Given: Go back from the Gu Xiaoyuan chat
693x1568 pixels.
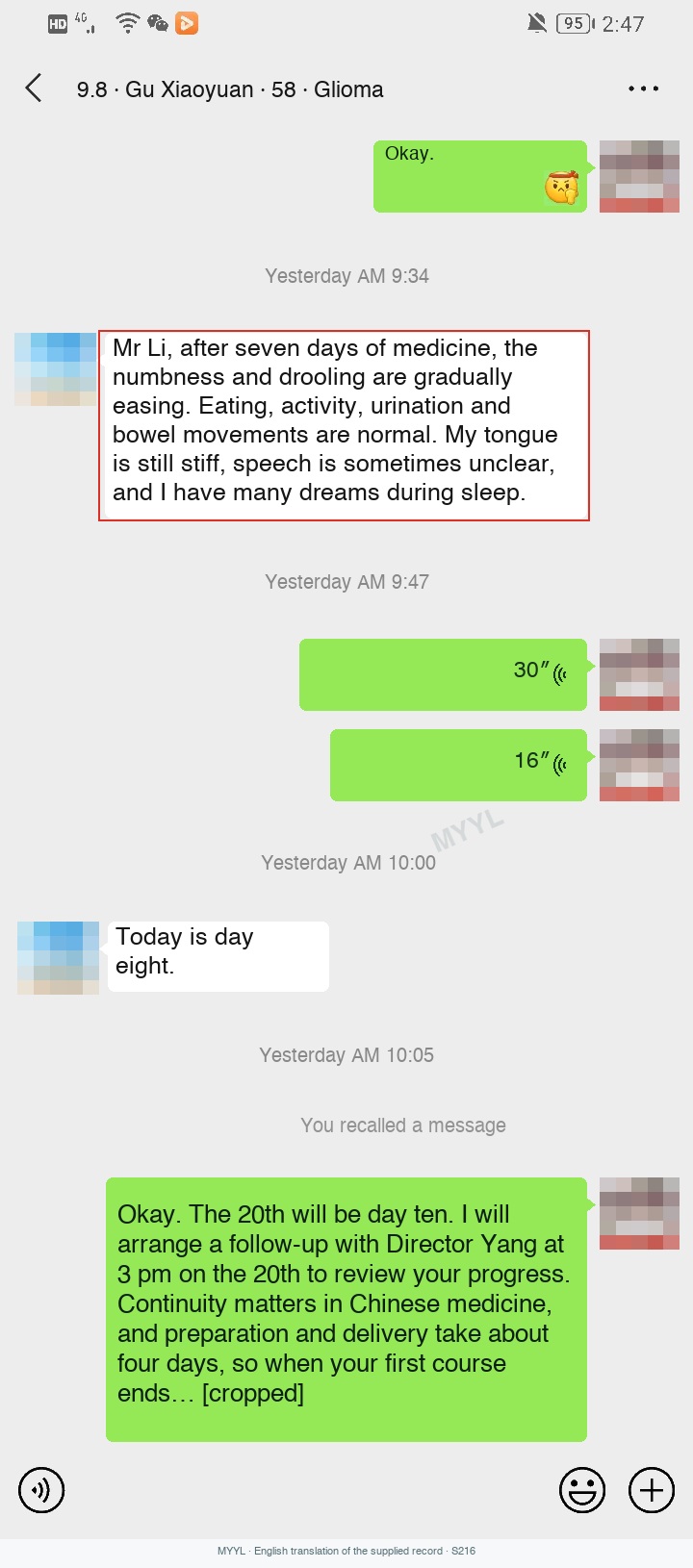Looking at the screenshot, I should click(34, 89).
